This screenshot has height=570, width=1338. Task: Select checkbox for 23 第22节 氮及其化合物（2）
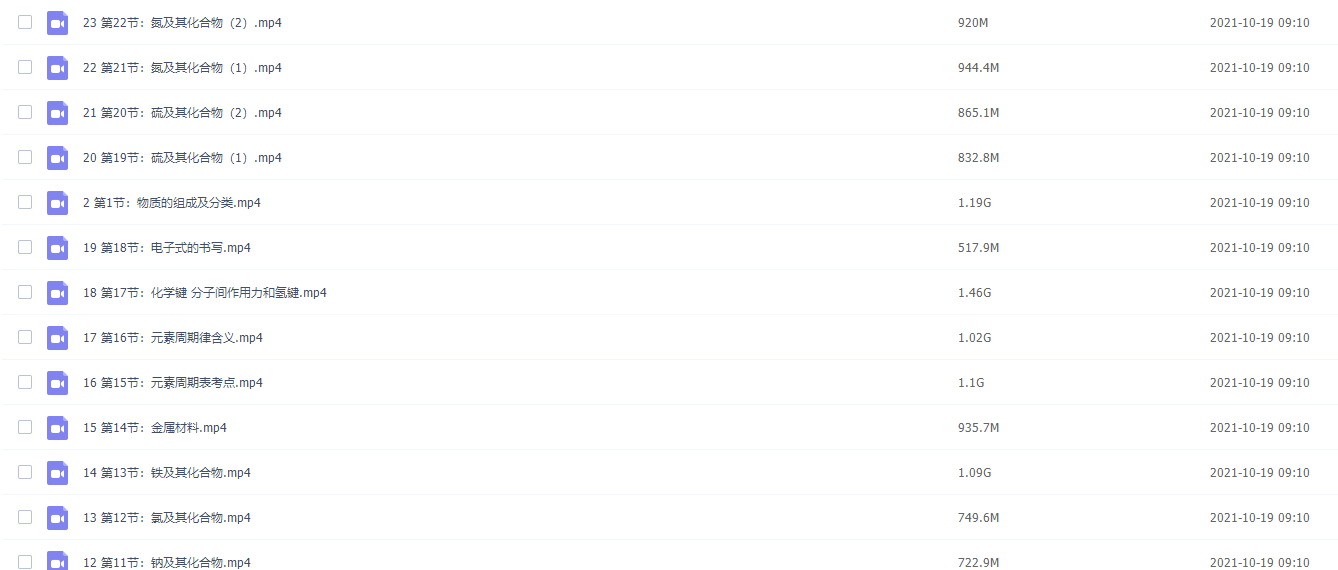click(25, 22)
